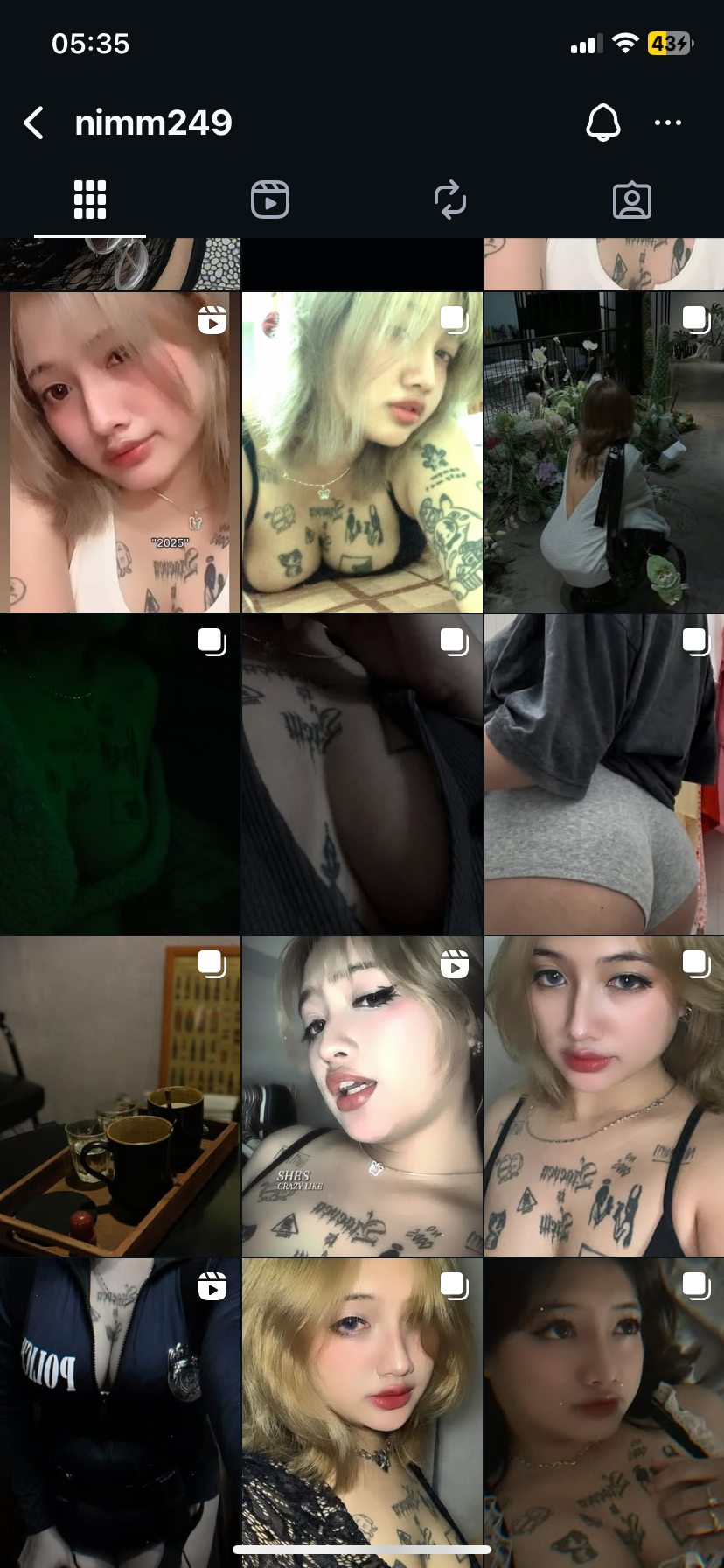The width and height of the screenshot is (724, 1568).
Task: Go back from nimm249's profile
Action: pos(34,123)
